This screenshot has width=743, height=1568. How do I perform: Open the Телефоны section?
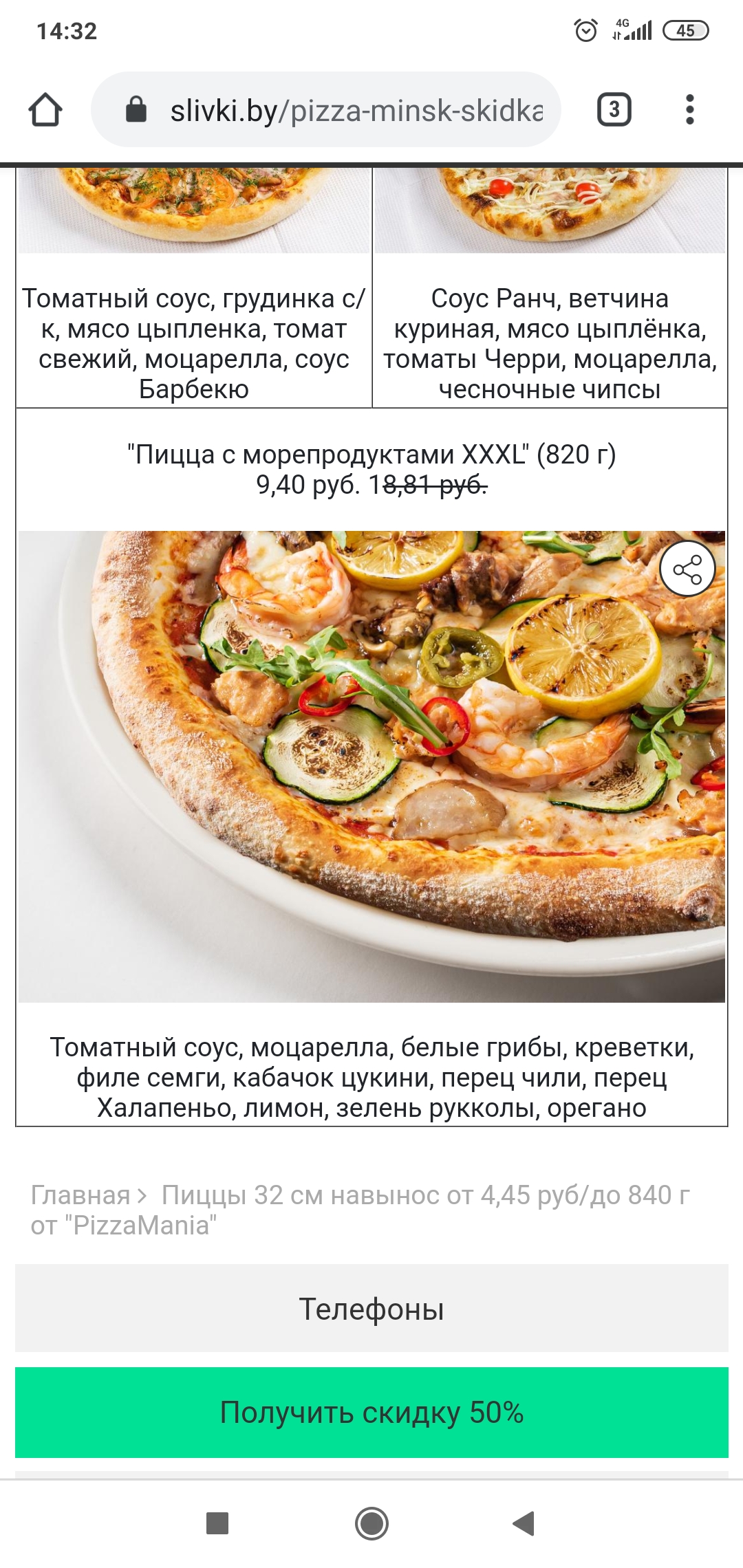[x=371, y=1308]
